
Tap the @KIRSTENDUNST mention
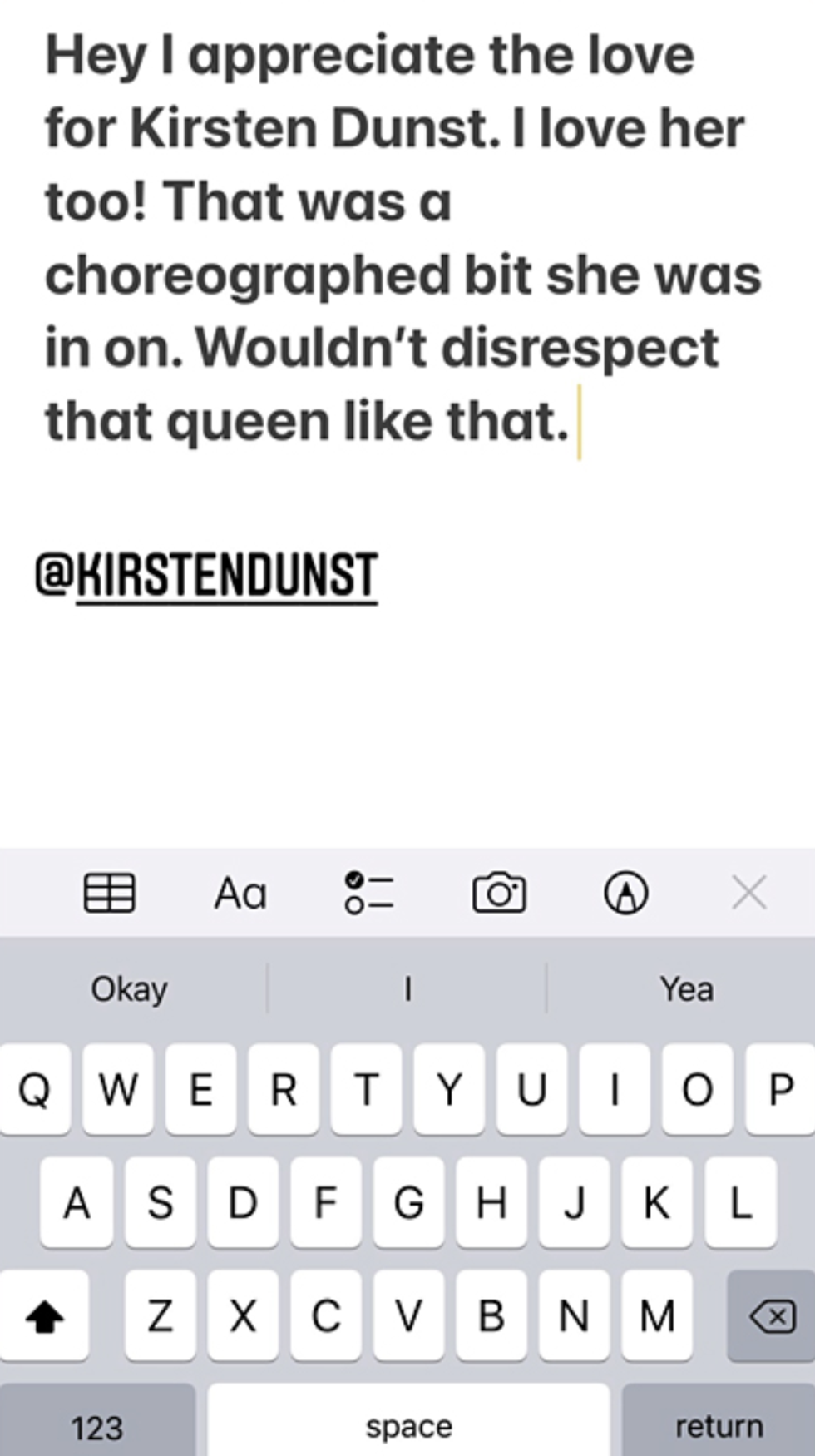pos(208,575)
